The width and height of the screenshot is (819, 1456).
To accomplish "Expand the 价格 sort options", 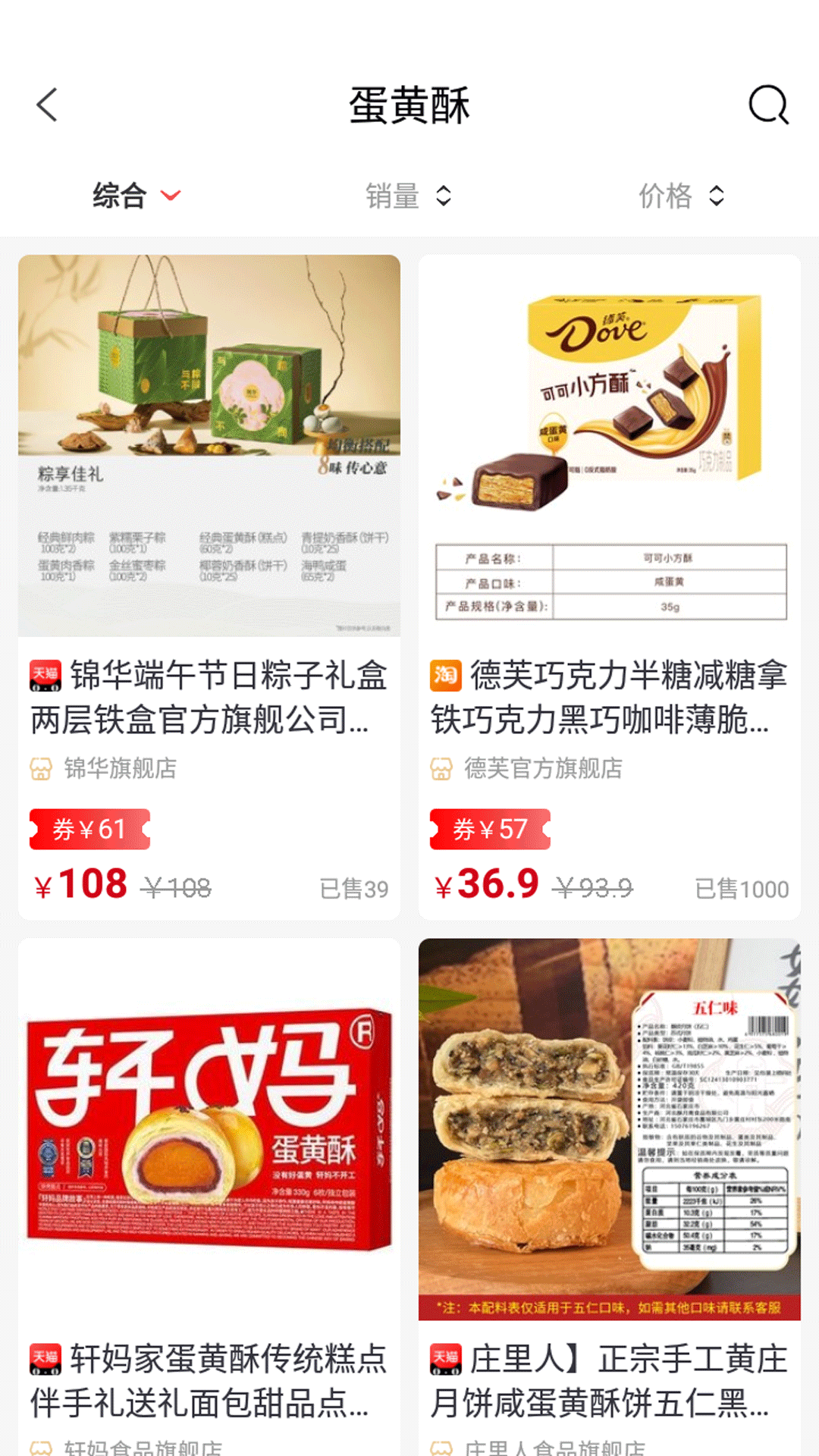I will [717, 196].
